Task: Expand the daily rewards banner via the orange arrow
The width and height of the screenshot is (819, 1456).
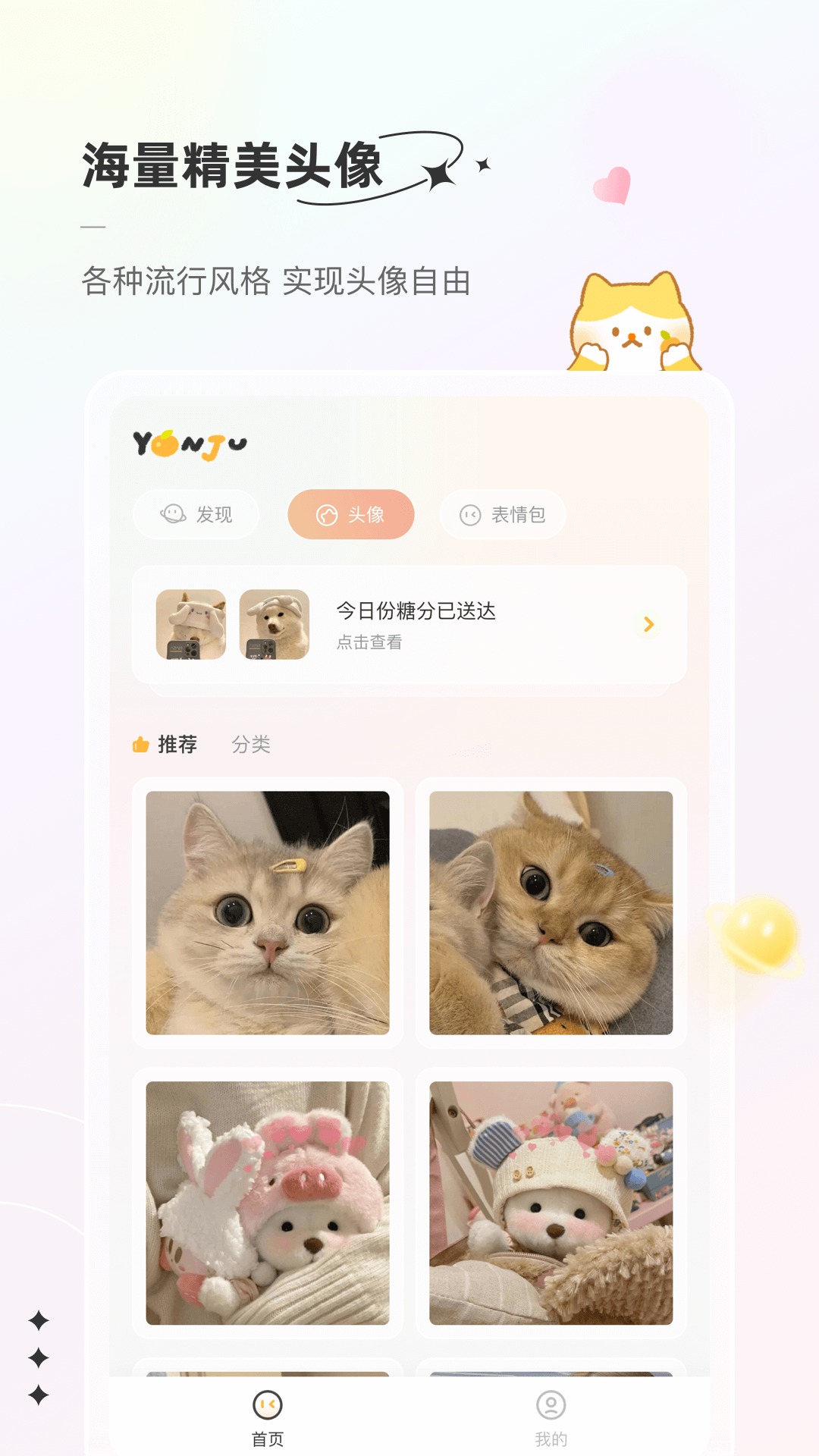Action: (x=648, y=624)
